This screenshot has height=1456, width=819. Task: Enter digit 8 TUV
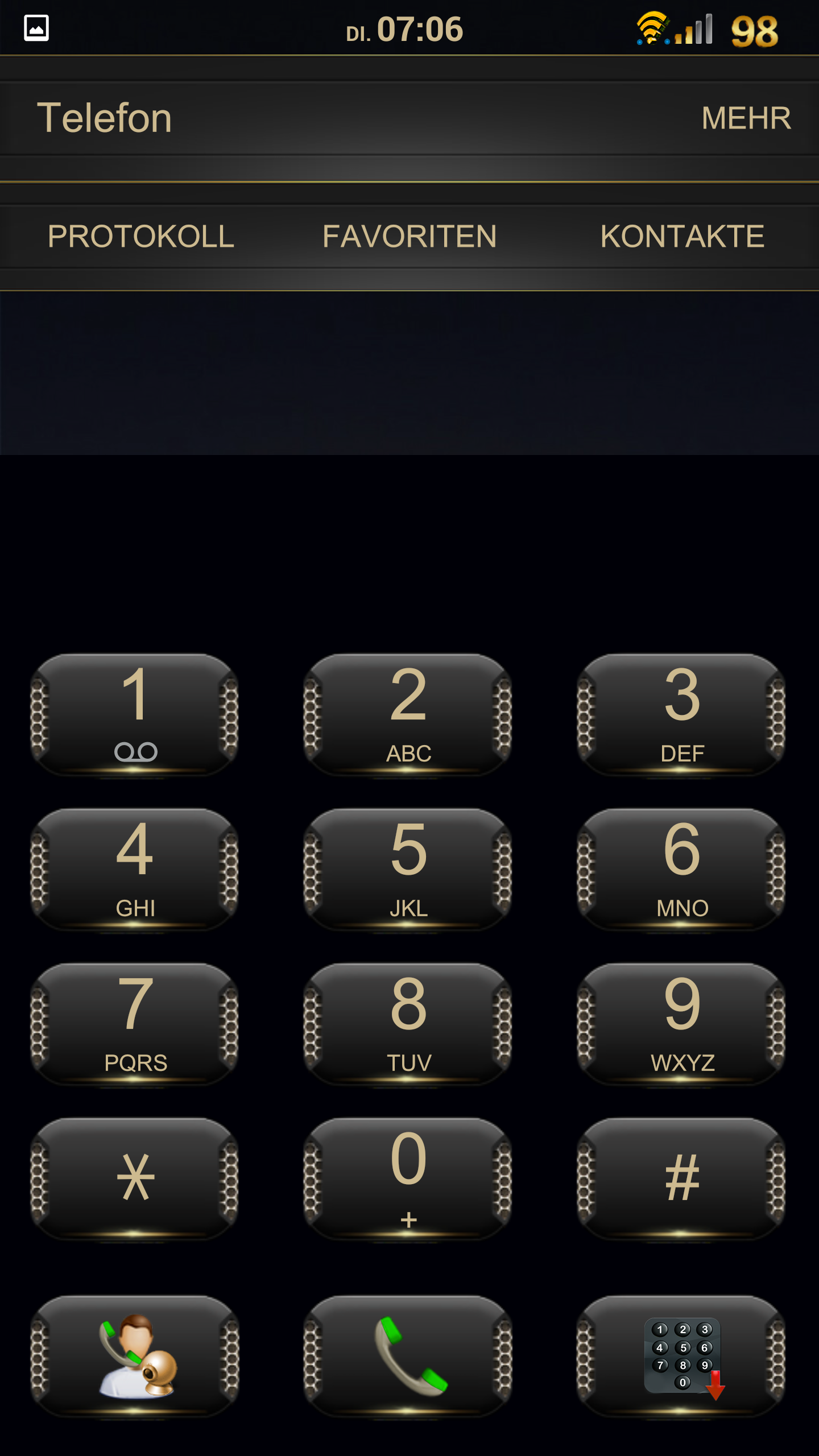tap(408, 1025)
